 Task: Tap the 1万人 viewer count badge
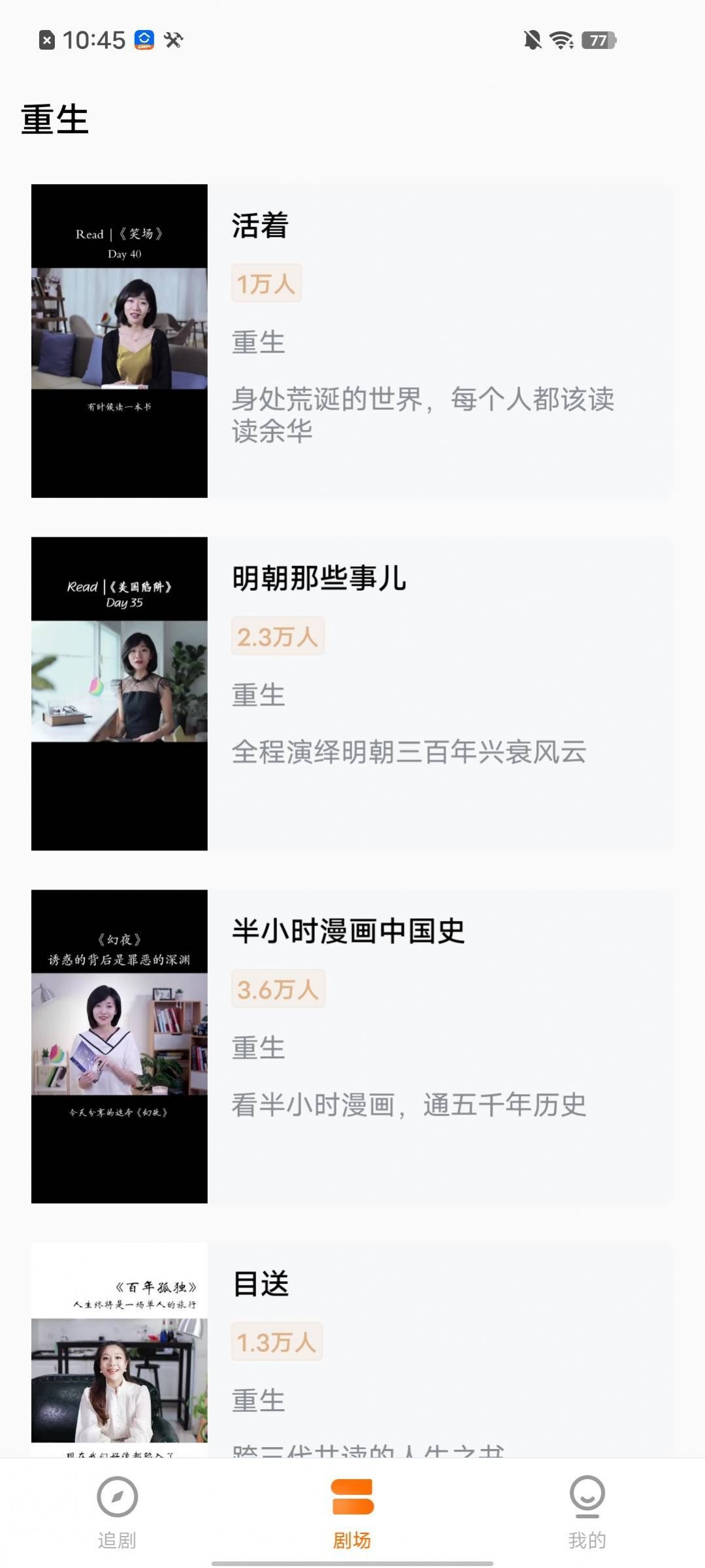coord(267,284)
